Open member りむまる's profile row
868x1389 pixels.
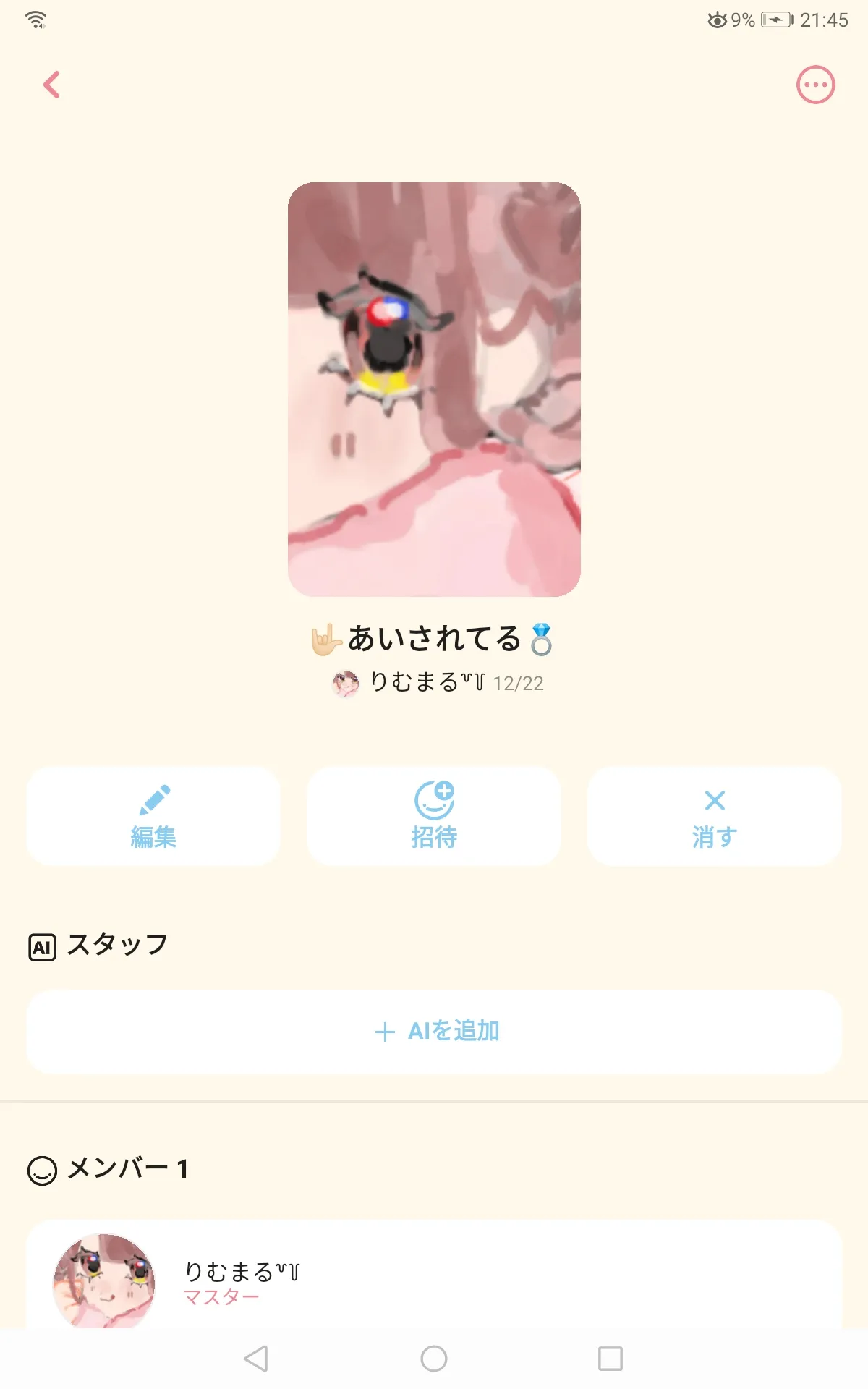pos(434,1277)
